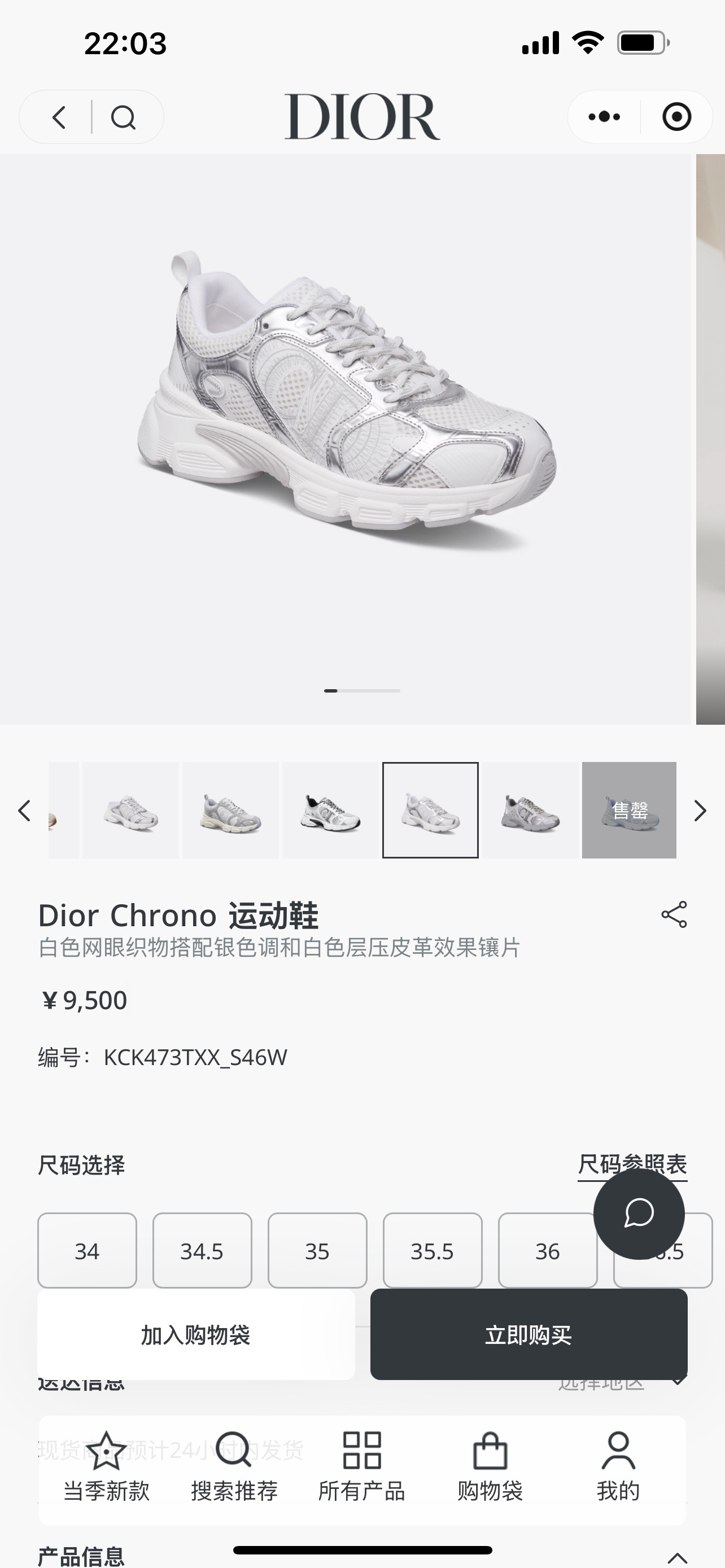The image size is (725, 1568).
Task: Select the sold-out 售罄 color variant
Action: pyautogui.click(x=629, y=810)
